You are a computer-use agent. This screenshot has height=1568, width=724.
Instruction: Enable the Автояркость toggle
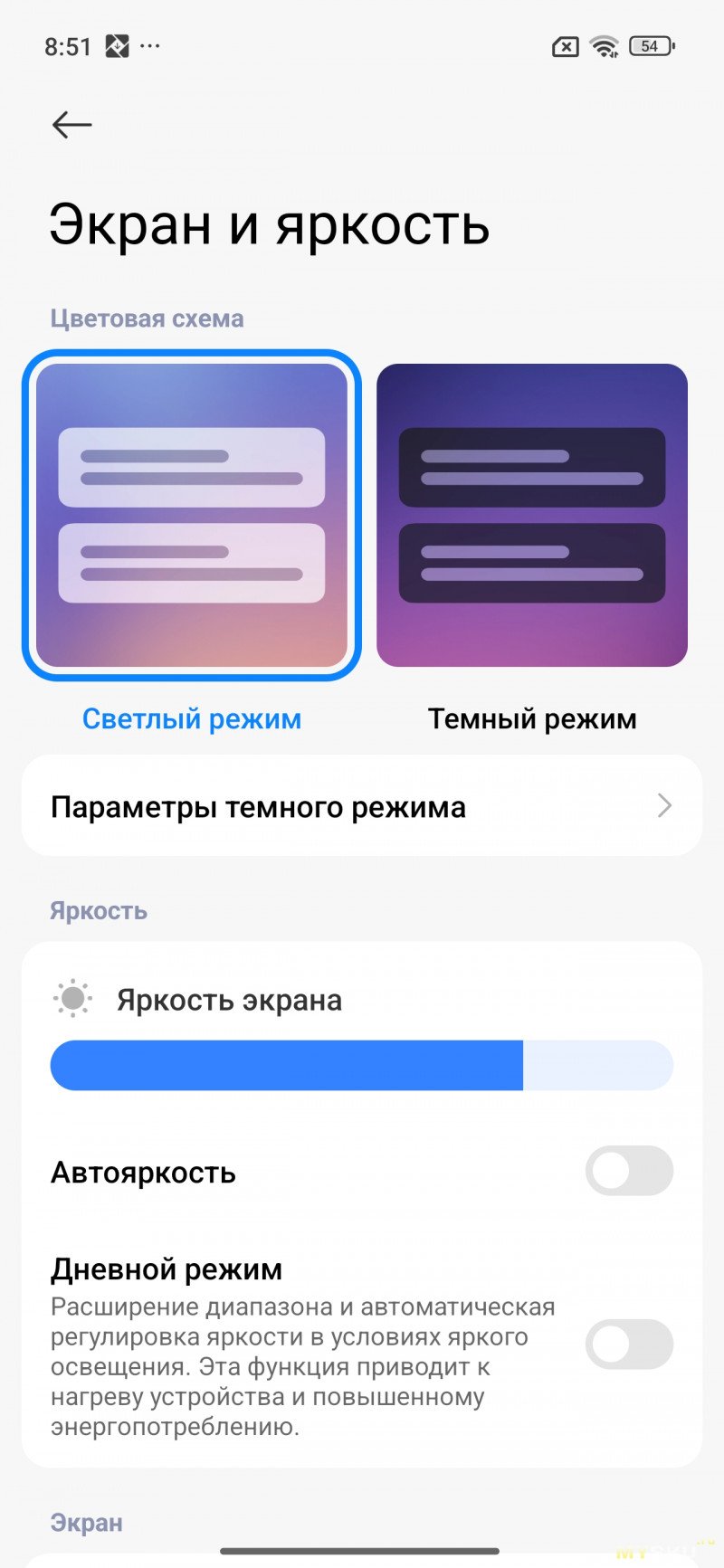(629, 1171)
